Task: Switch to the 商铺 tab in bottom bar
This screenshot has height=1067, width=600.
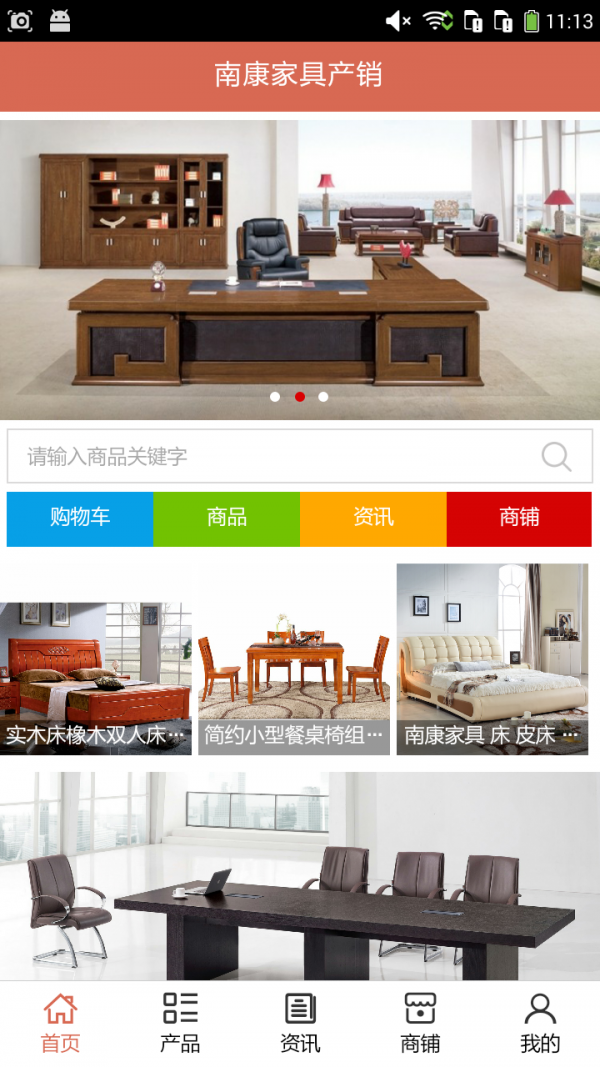Action: [420, 1023]
